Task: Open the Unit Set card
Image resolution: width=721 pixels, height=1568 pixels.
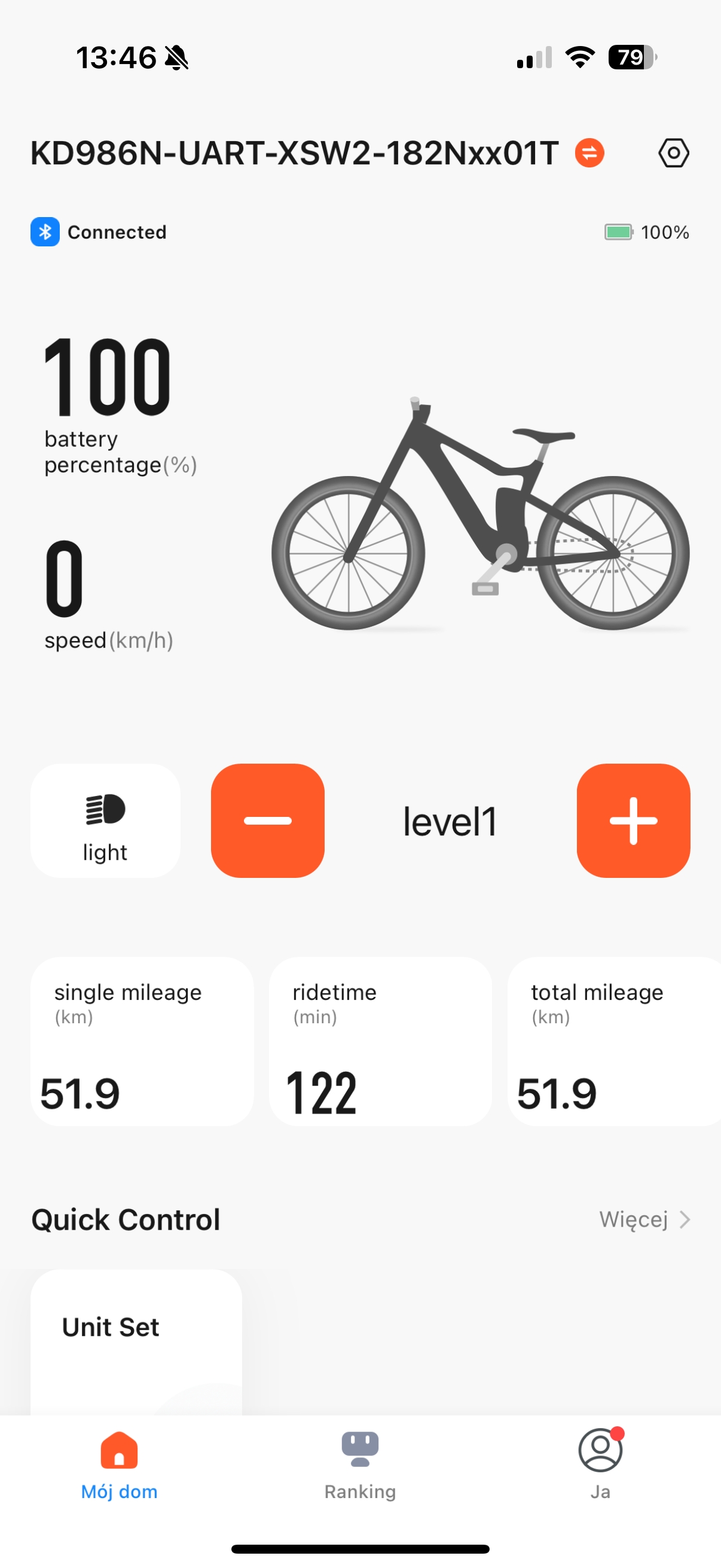Action: point(136,1341)
